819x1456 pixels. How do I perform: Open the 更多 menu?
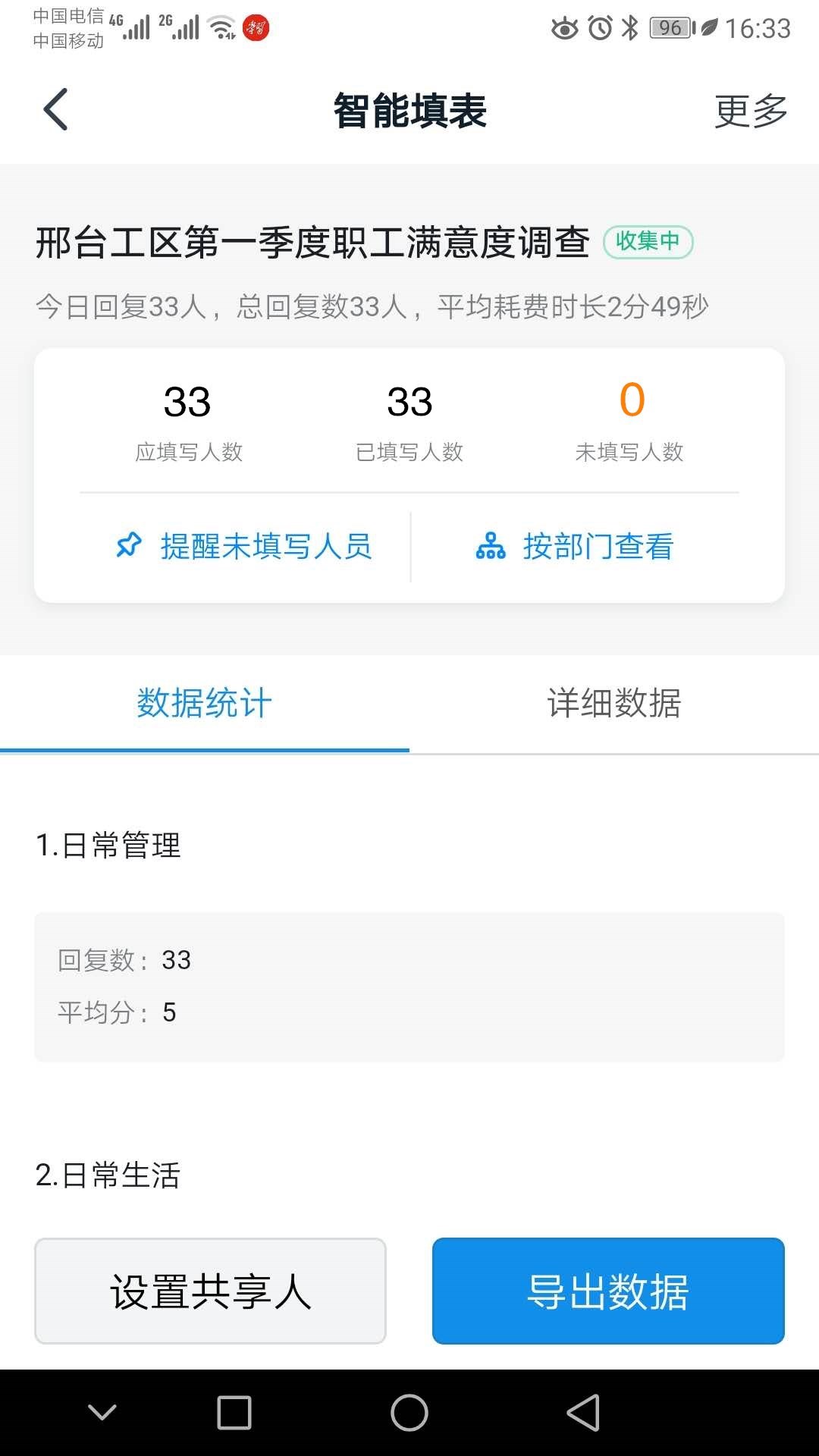pos(751,111)
